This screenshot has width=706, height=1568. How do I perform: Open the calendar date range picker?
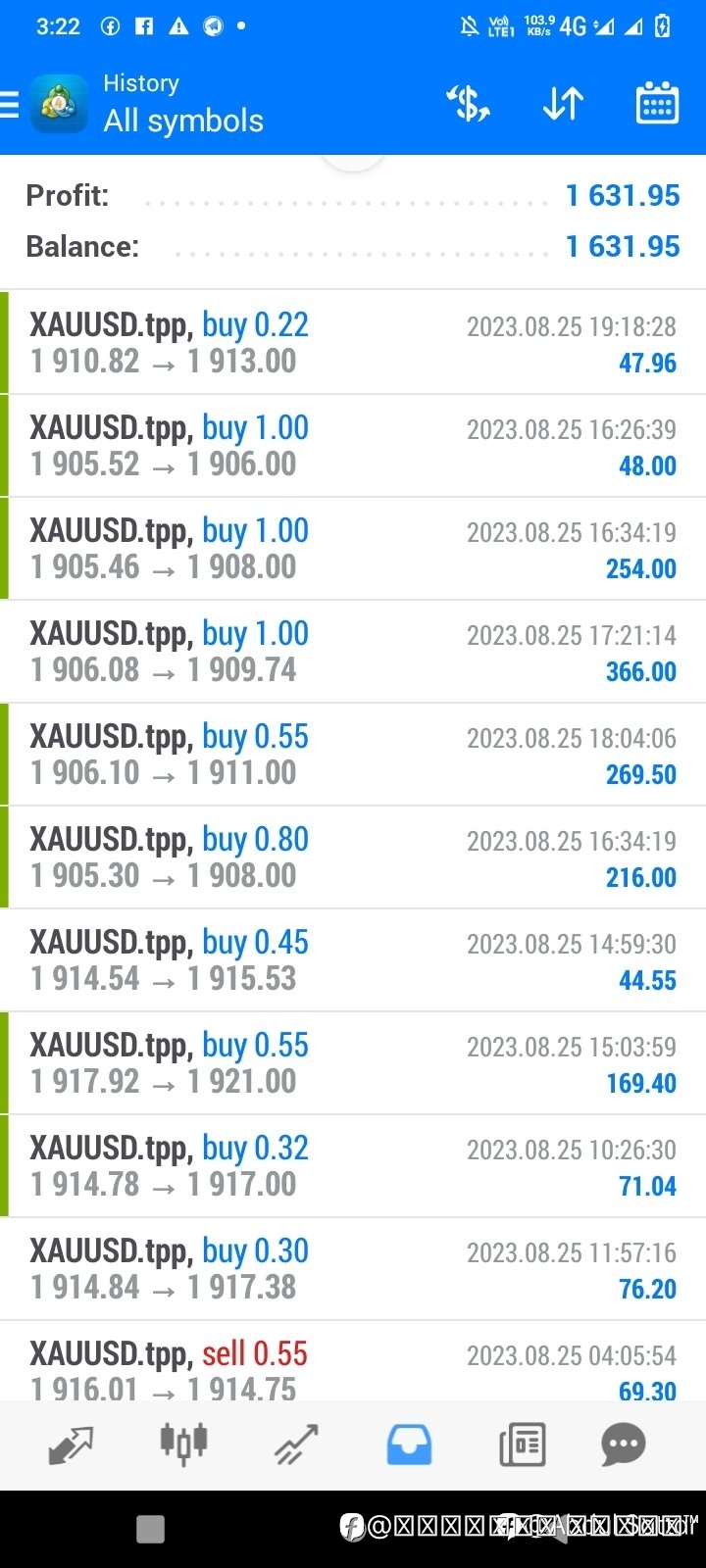(657, 103)
